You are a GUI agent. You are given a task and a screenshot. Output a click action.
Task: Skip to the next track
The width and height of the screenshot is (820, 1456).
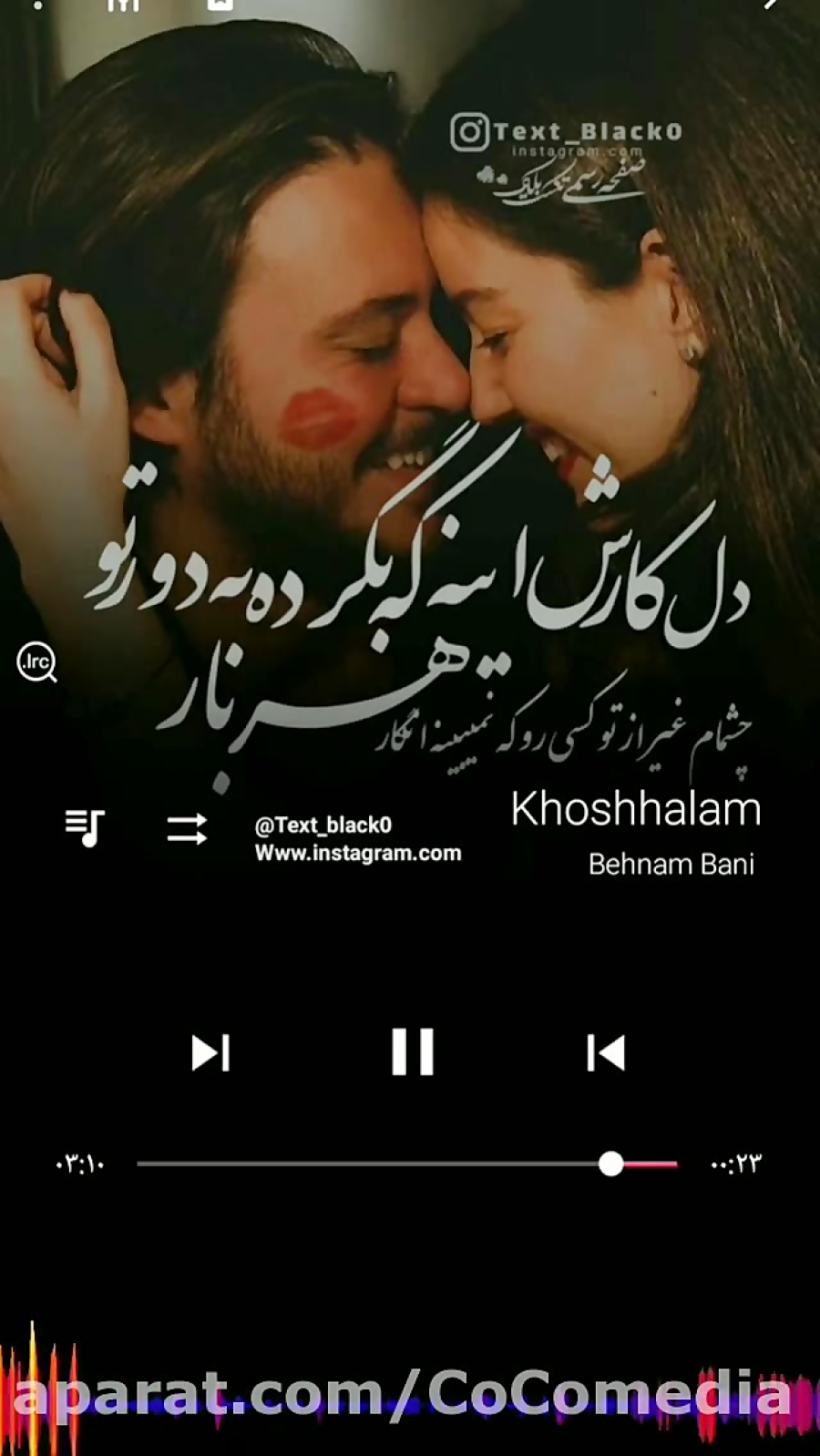210,1053
